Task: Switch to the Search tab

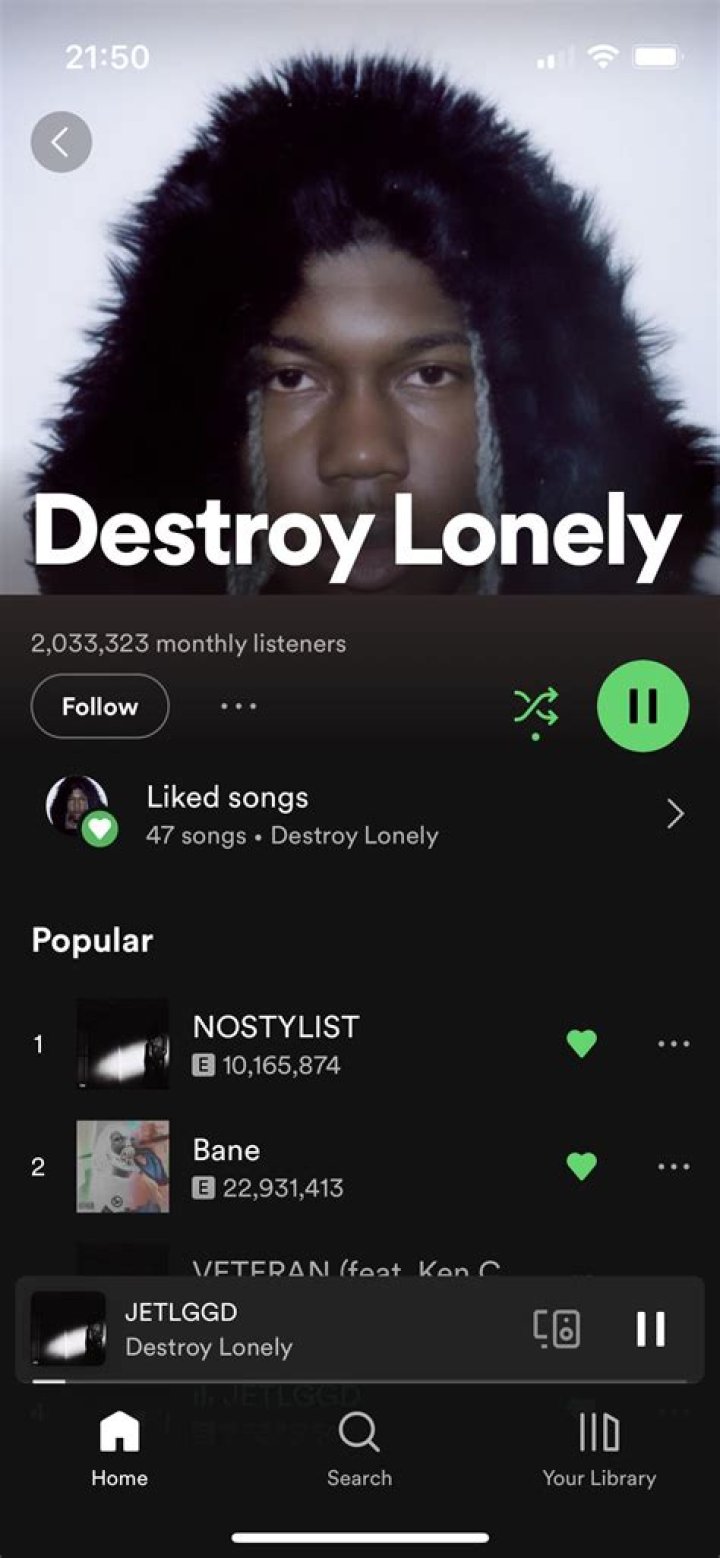Action: [359, 1448]
